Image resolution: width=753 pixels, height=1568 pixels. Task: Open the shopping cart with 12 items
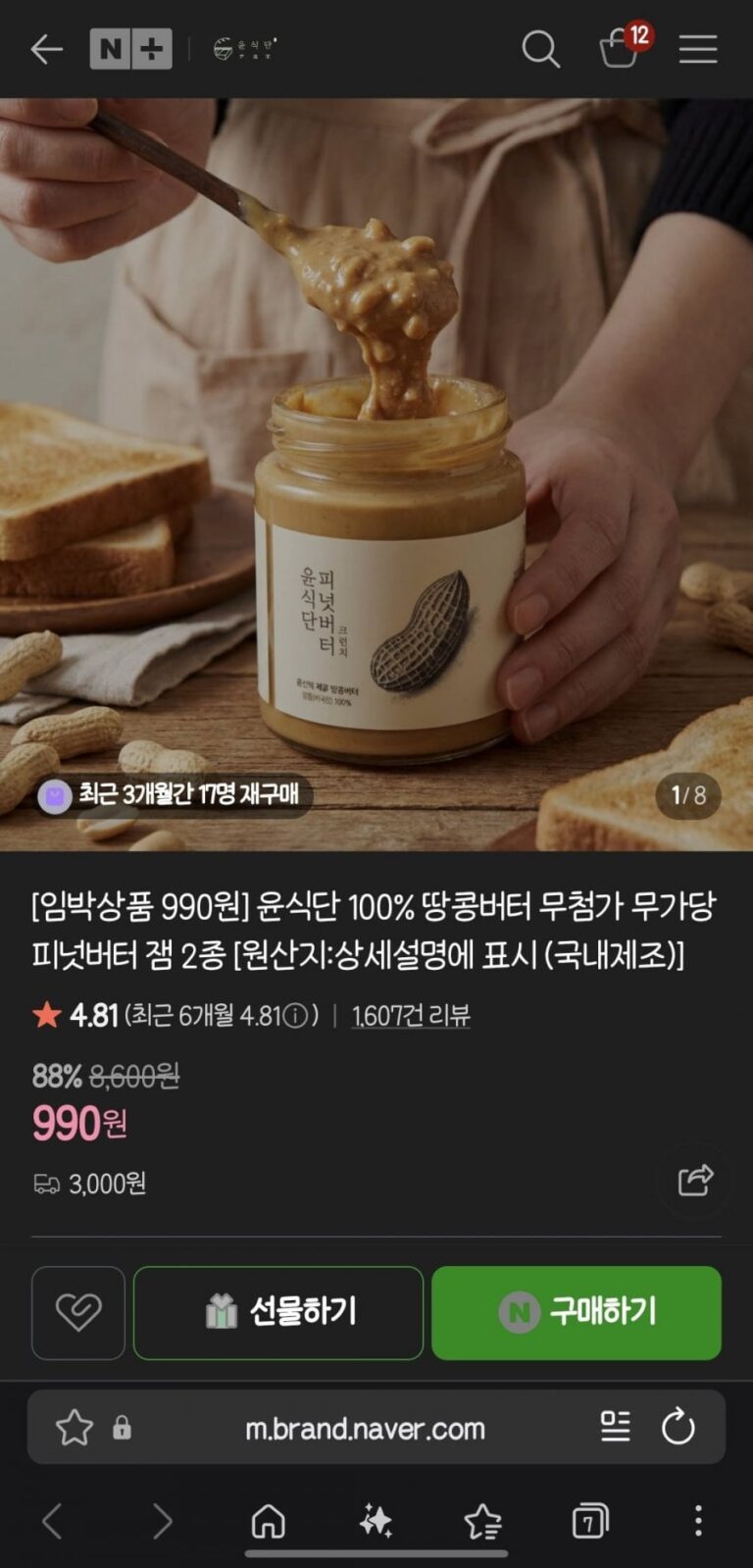(620, 47)
